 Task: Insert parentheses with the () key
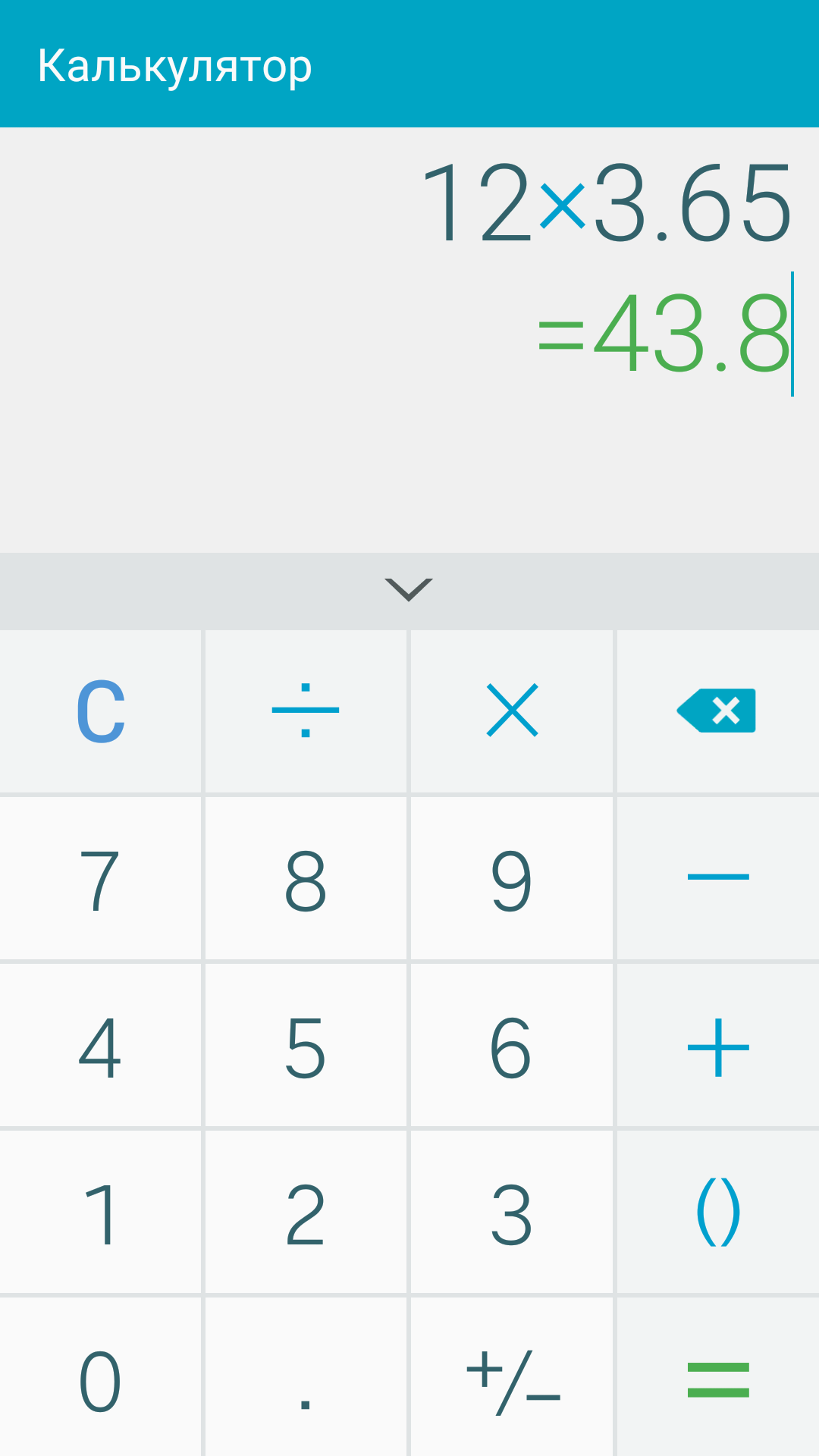point(717,1212)
